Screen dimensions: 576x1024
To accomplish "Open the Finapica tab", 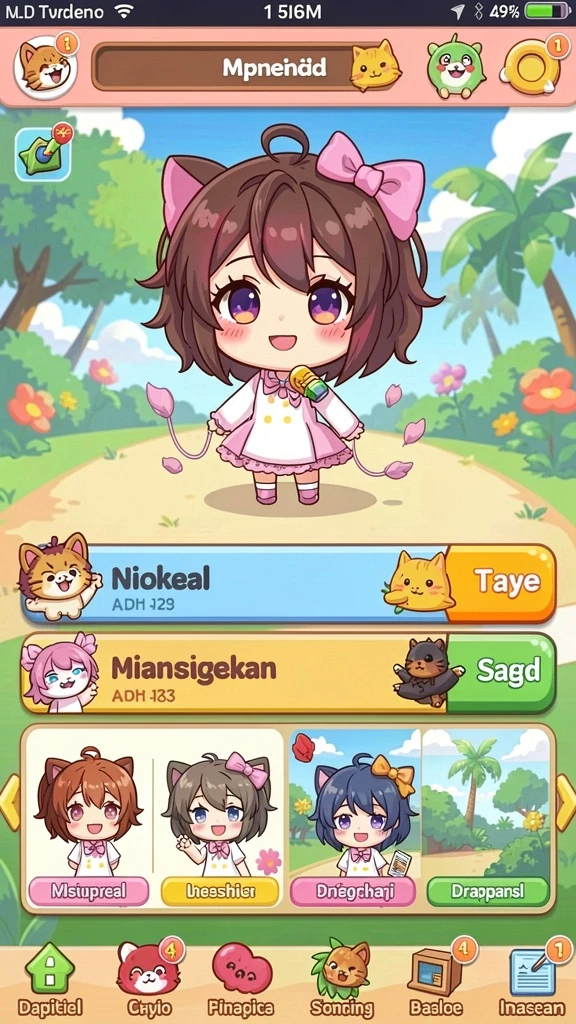I will click(x=240, y=981).
